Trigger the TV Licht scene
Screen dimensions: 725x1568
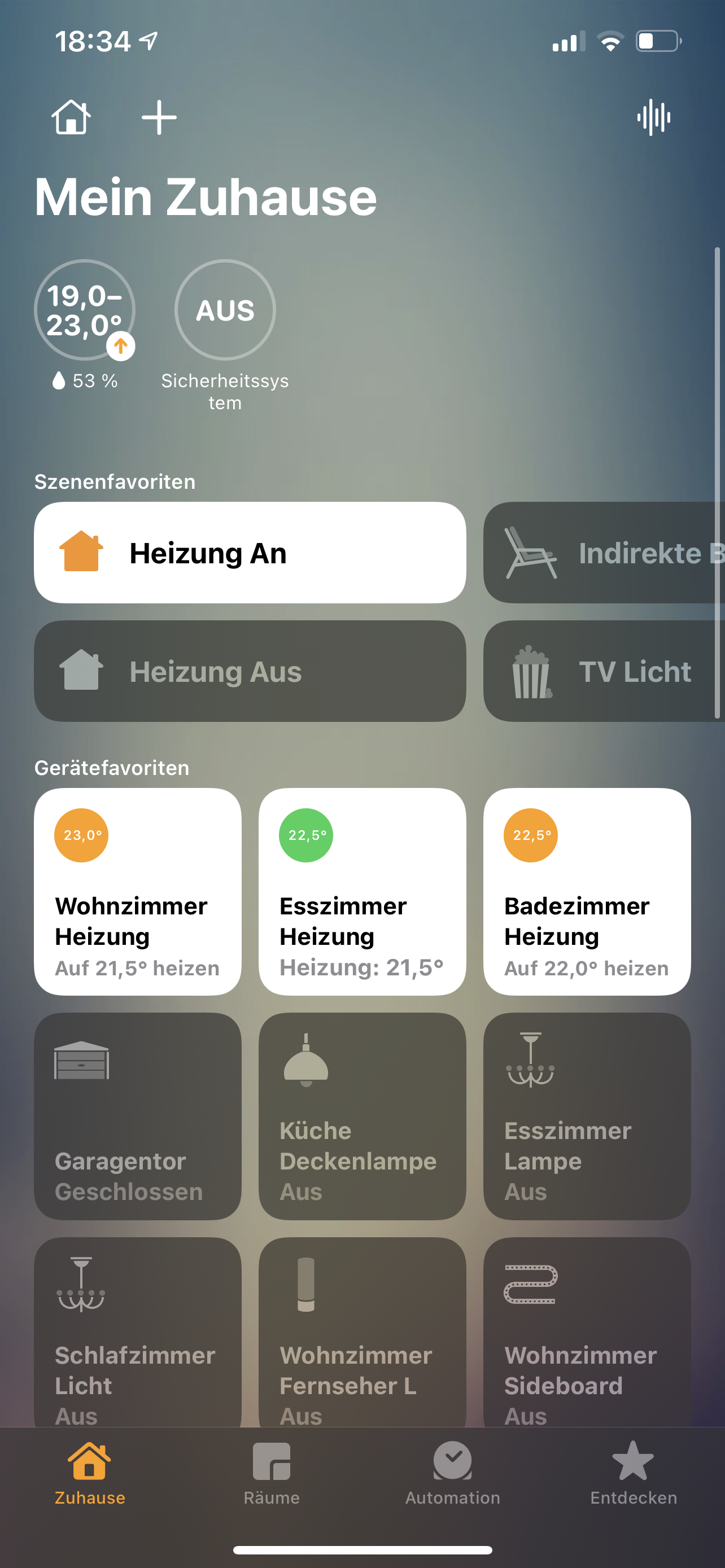point(602,671)
